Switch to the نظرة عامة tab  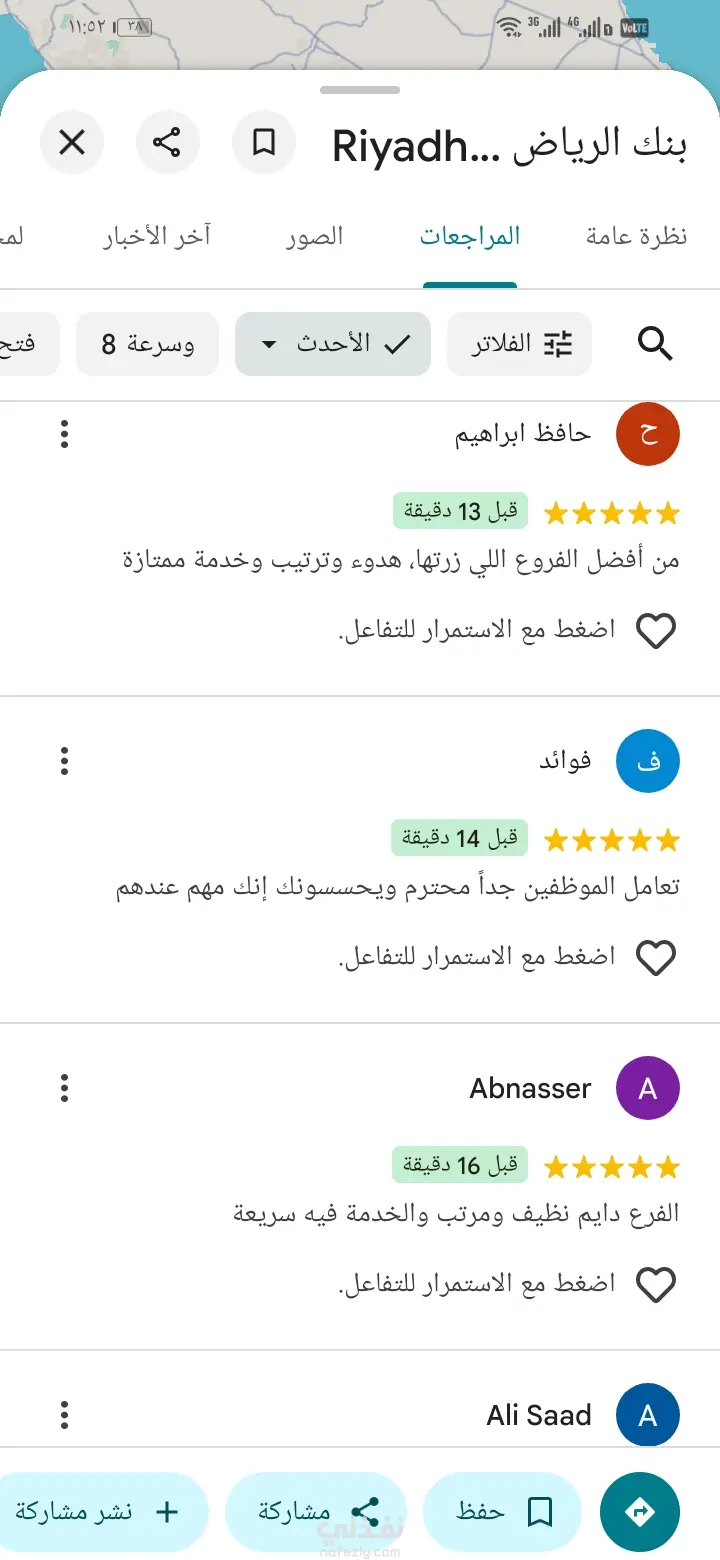coord(636,237)
